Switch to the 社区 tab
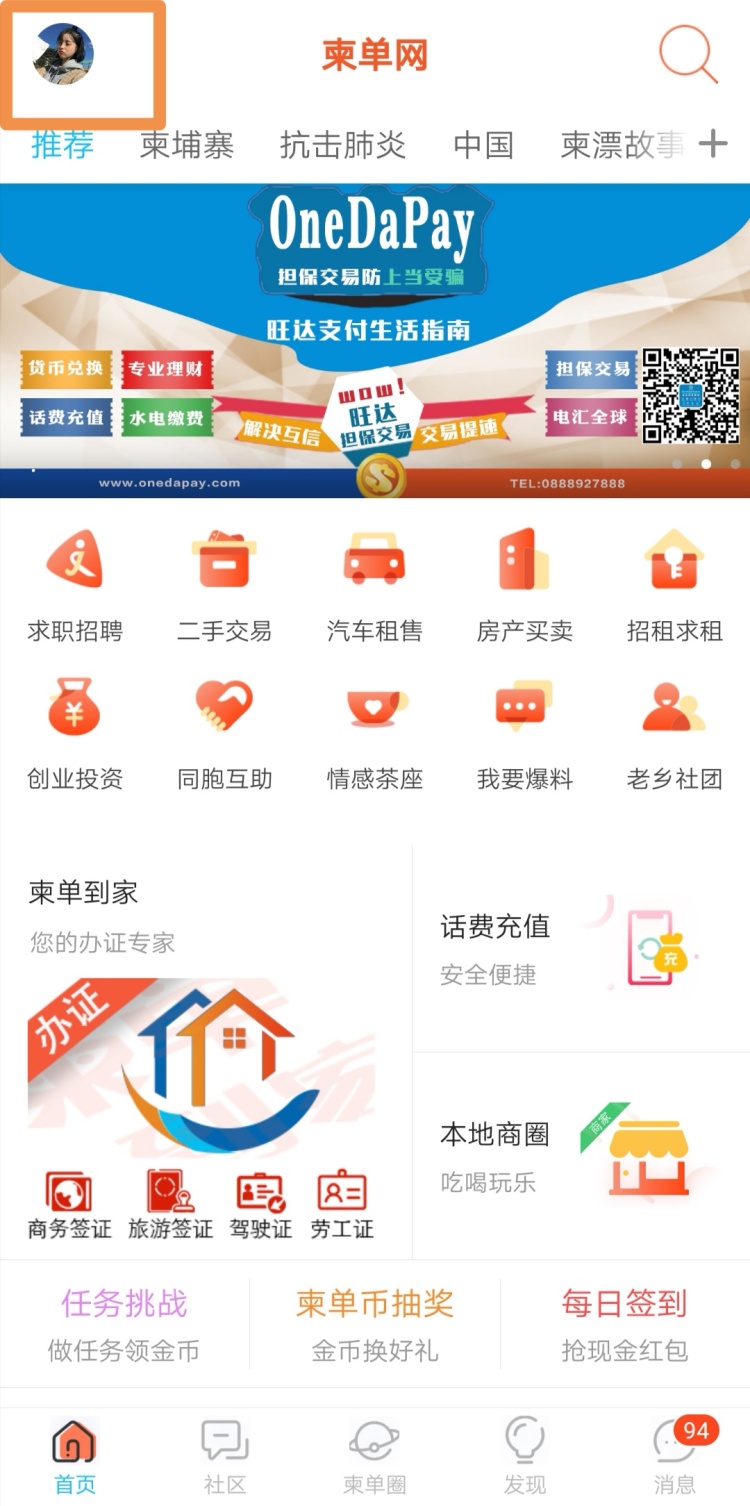750x1506 pixels. tap(225, 1456)
